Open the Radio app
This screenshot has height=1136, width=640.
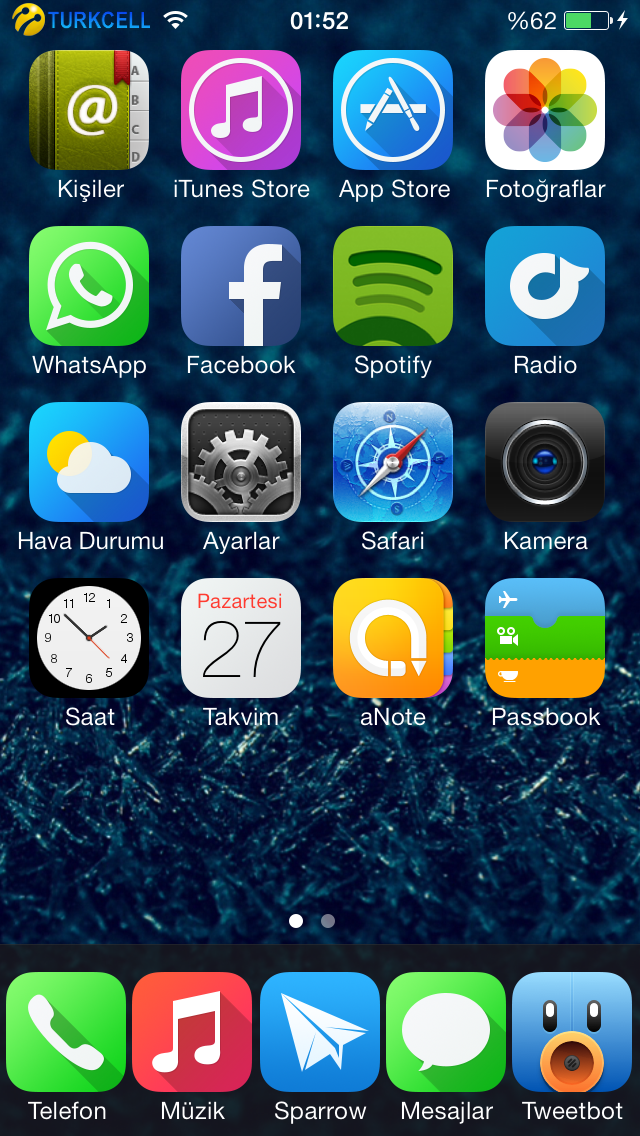coord(545,286)
